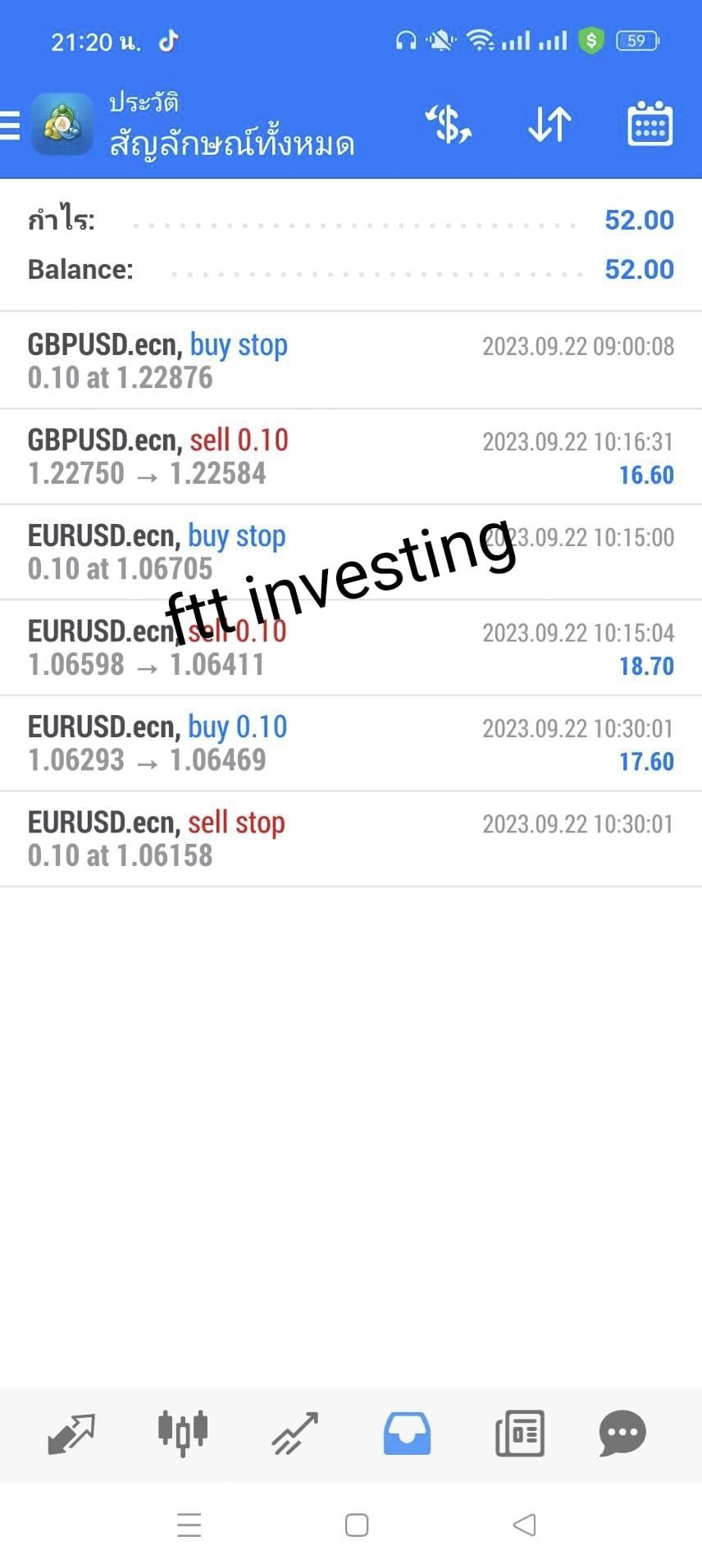
Task: Go back with system back button
Action: coord(524,1525)
